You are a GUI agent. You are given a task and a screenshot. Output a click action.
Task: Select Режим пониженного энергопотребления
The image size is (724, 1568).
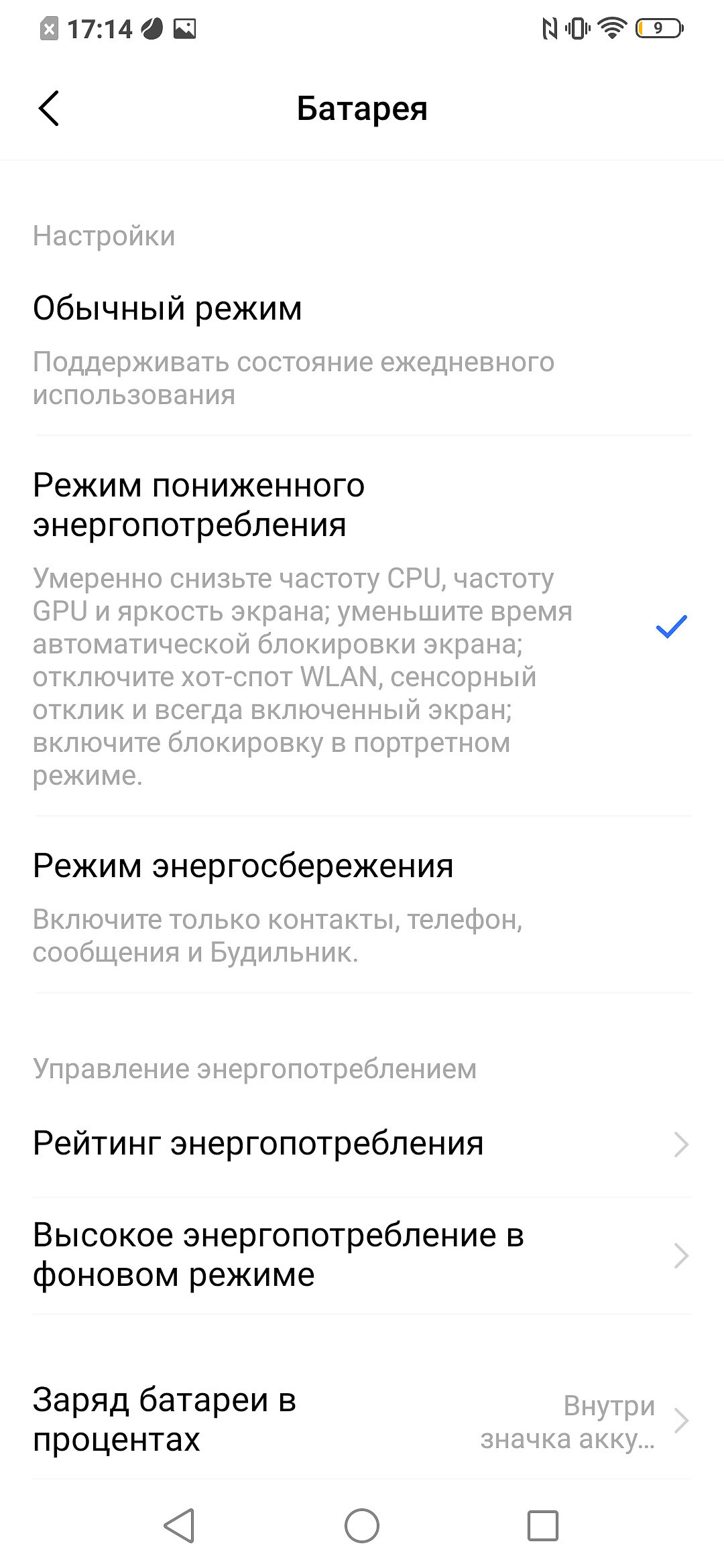[362, 626]
